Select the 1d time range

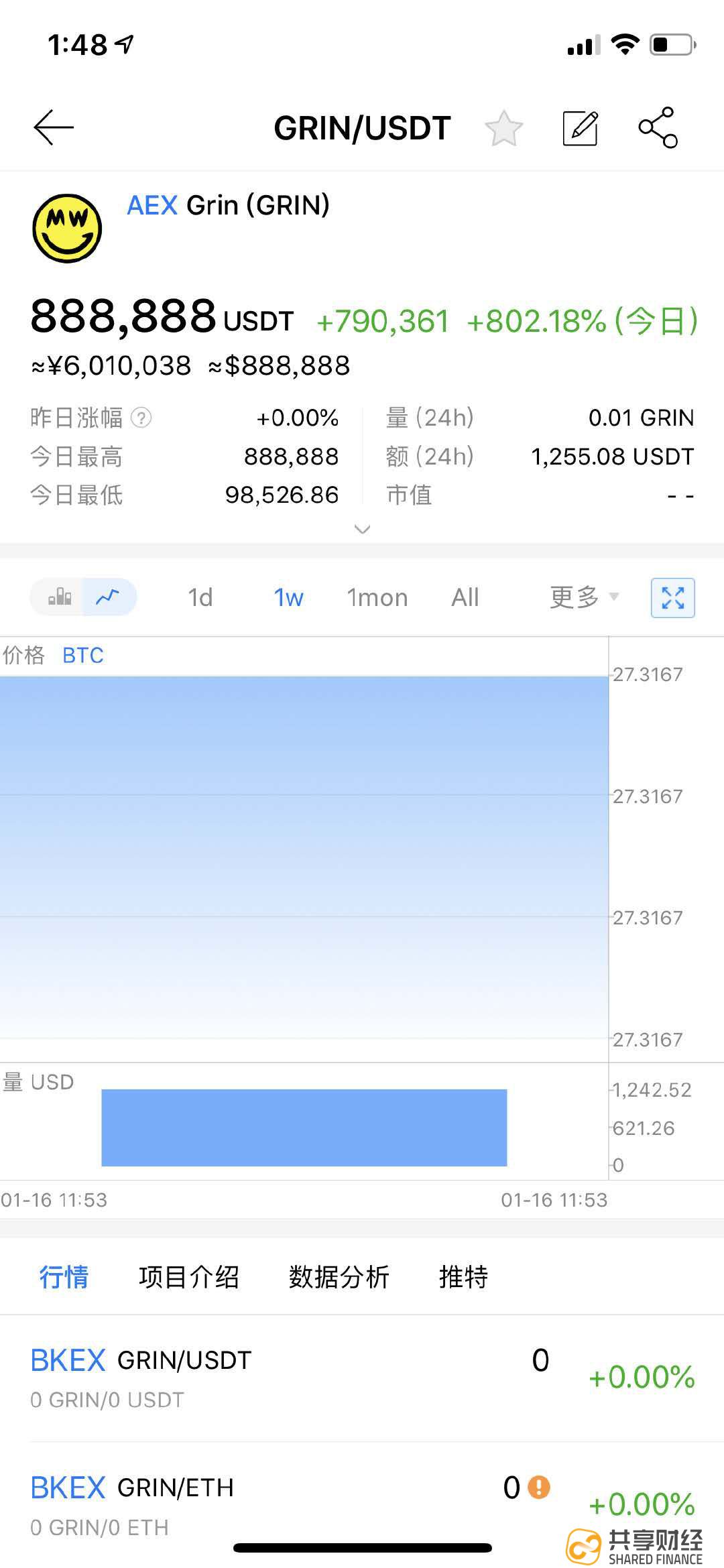tap(200, 597)
